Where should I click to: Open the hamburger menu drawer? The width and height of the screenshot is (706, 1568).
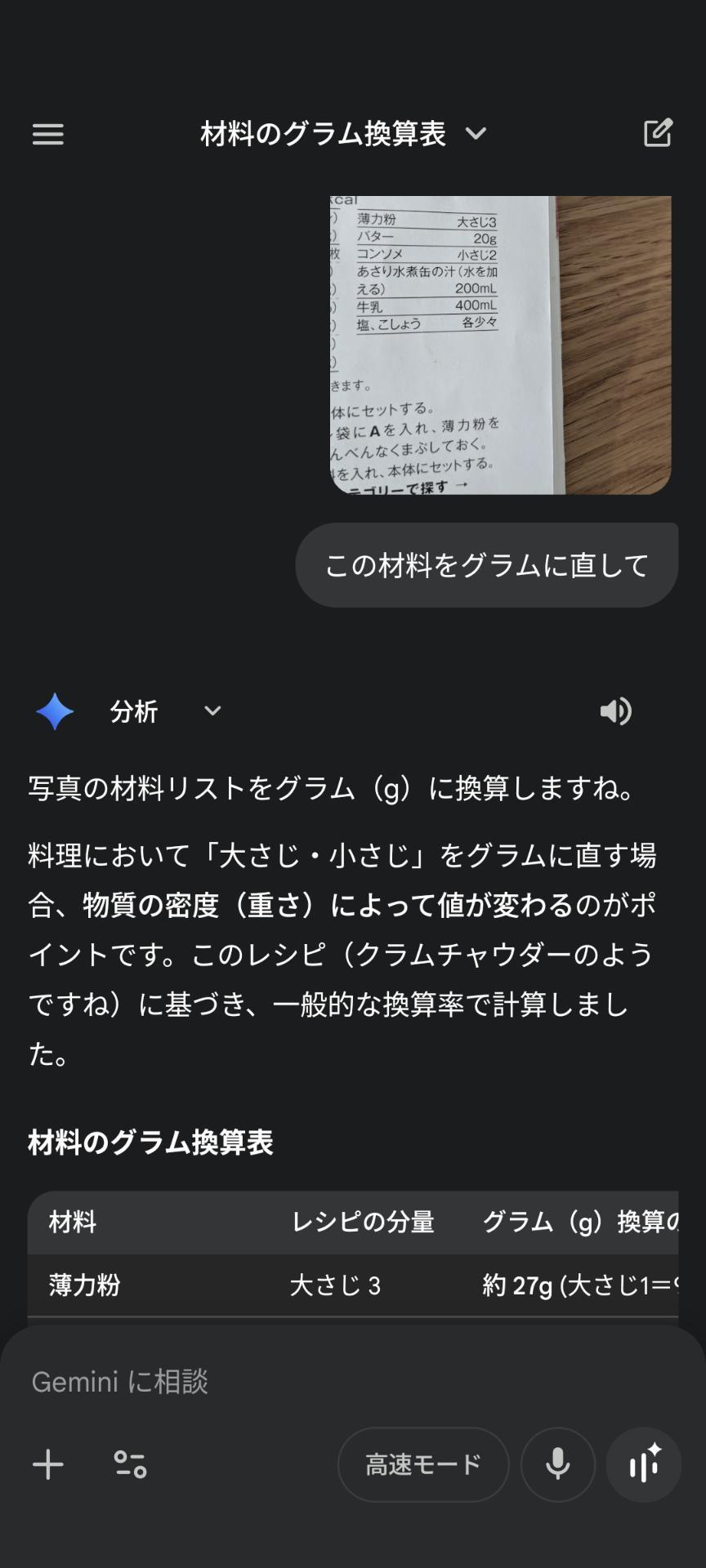pyautogui.click(x=47, y=134)
